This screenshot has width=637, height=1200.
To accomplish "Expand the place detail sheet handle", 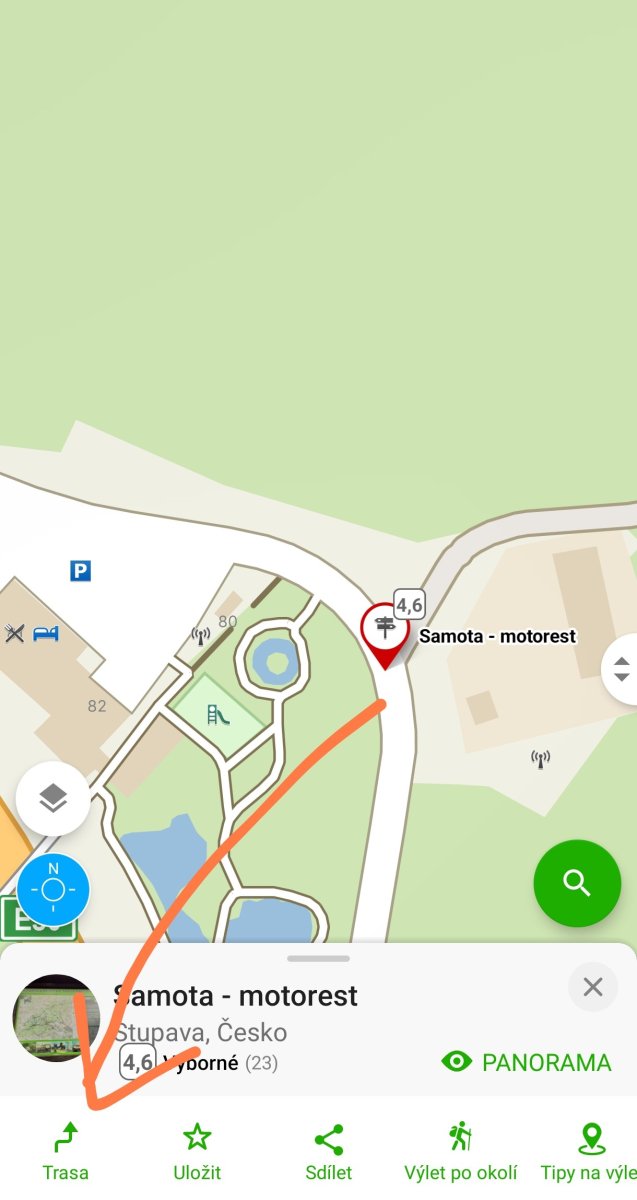I will click(x=318, y=958).
